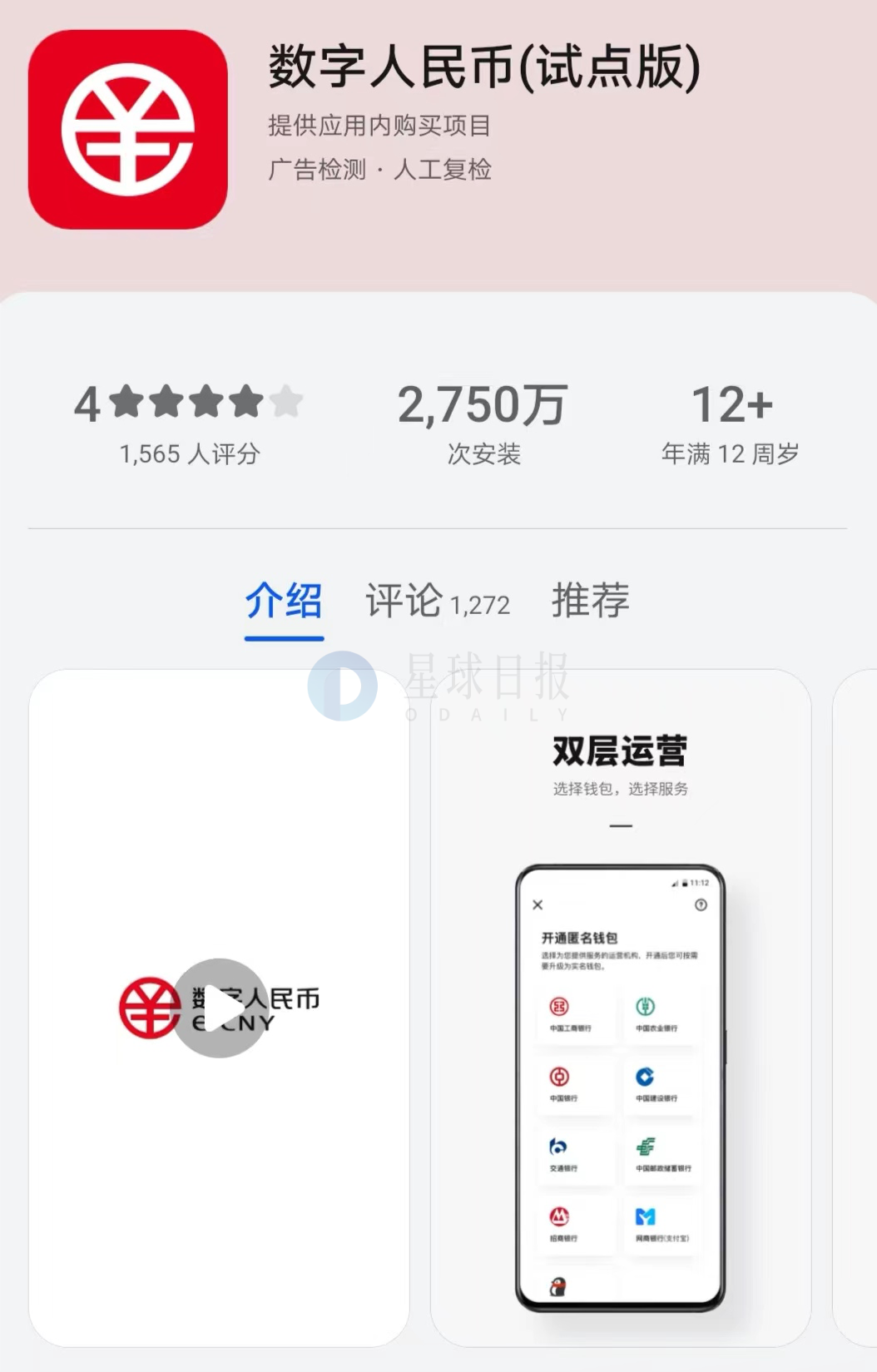This screenshot has height=1372, width=877.
Task: Open the 双层运营 screenshot preview
Action: coord(620,1007)
